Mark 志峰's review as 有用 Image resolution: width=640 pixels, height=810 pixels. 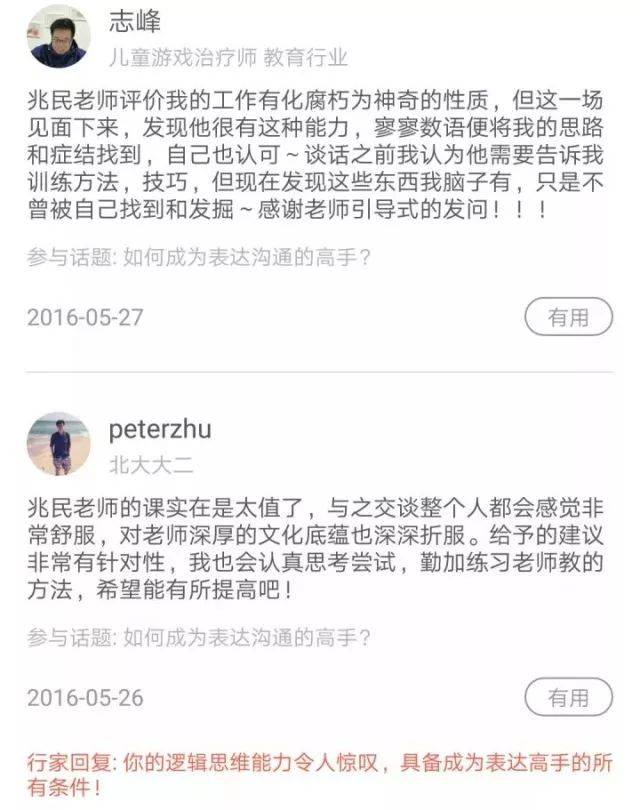coord(568,318)
